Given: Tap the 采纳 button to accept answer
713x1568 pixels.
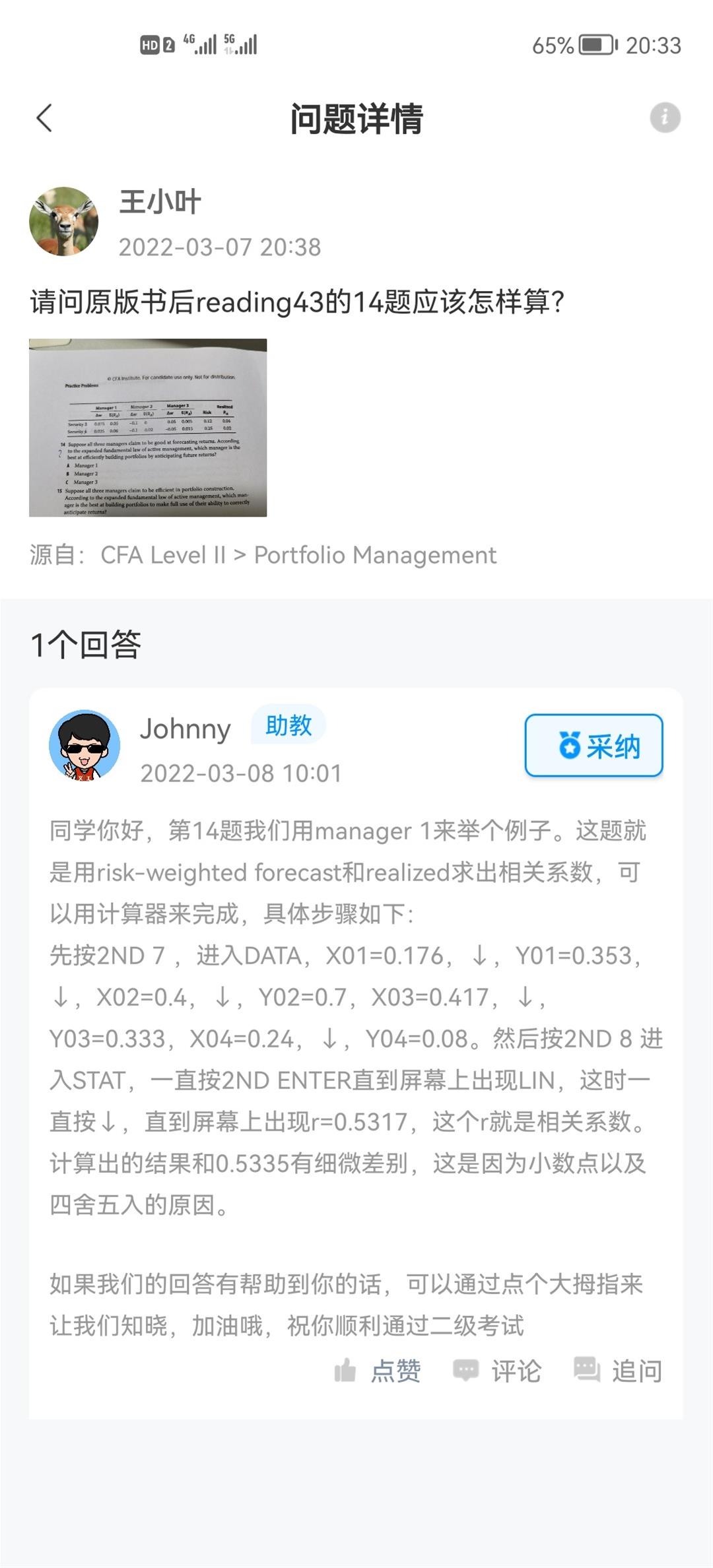Looking at the screenshot, I should pyautogui.click(x=594, y=745).
